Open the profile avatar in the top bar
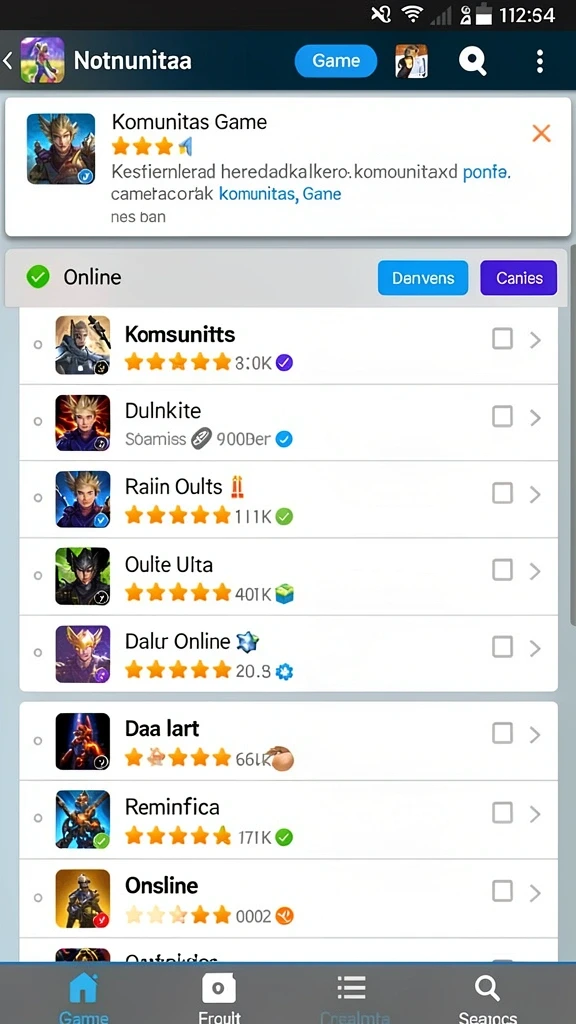The height and width of the screenshot is (1024, 576). (411, 61)
